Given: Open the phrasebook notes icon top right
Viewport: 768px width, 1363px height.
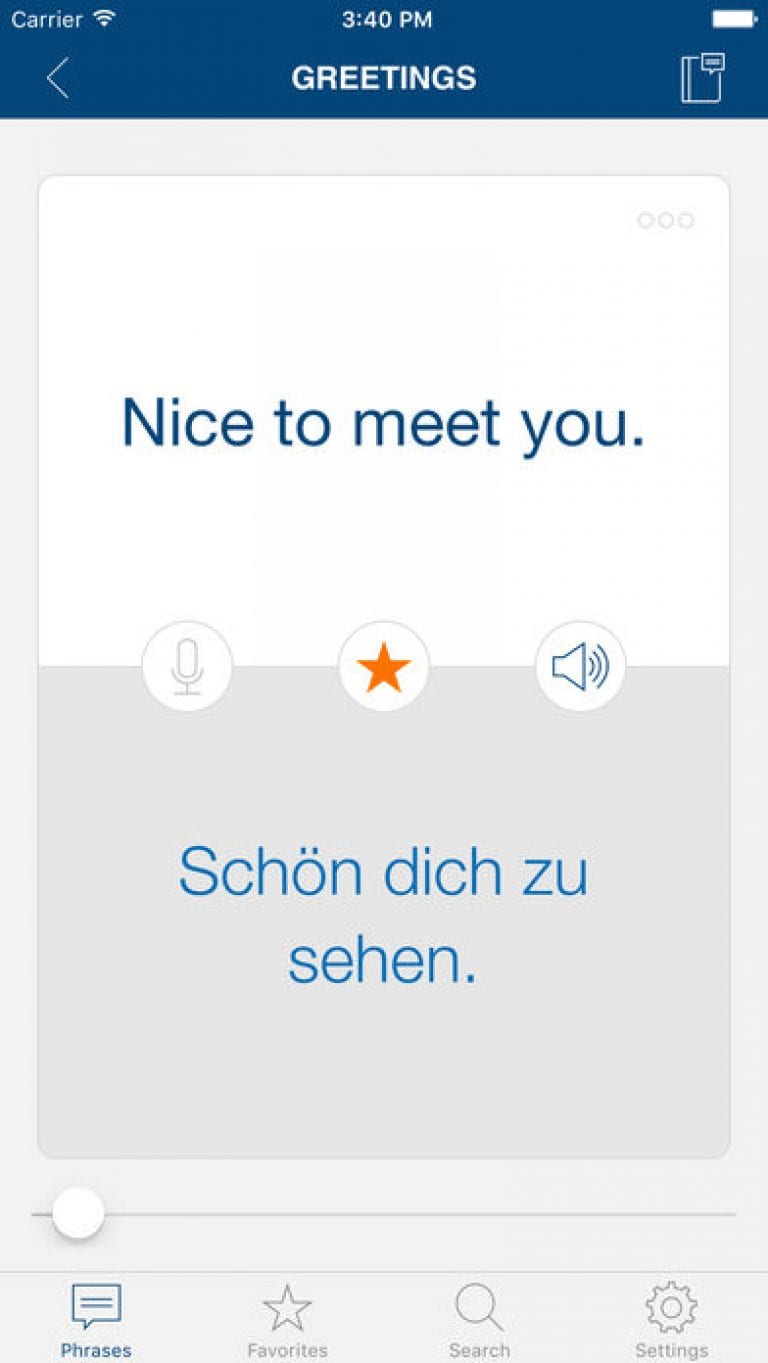Looking at the screenshot, I should (x=705, y=76).
